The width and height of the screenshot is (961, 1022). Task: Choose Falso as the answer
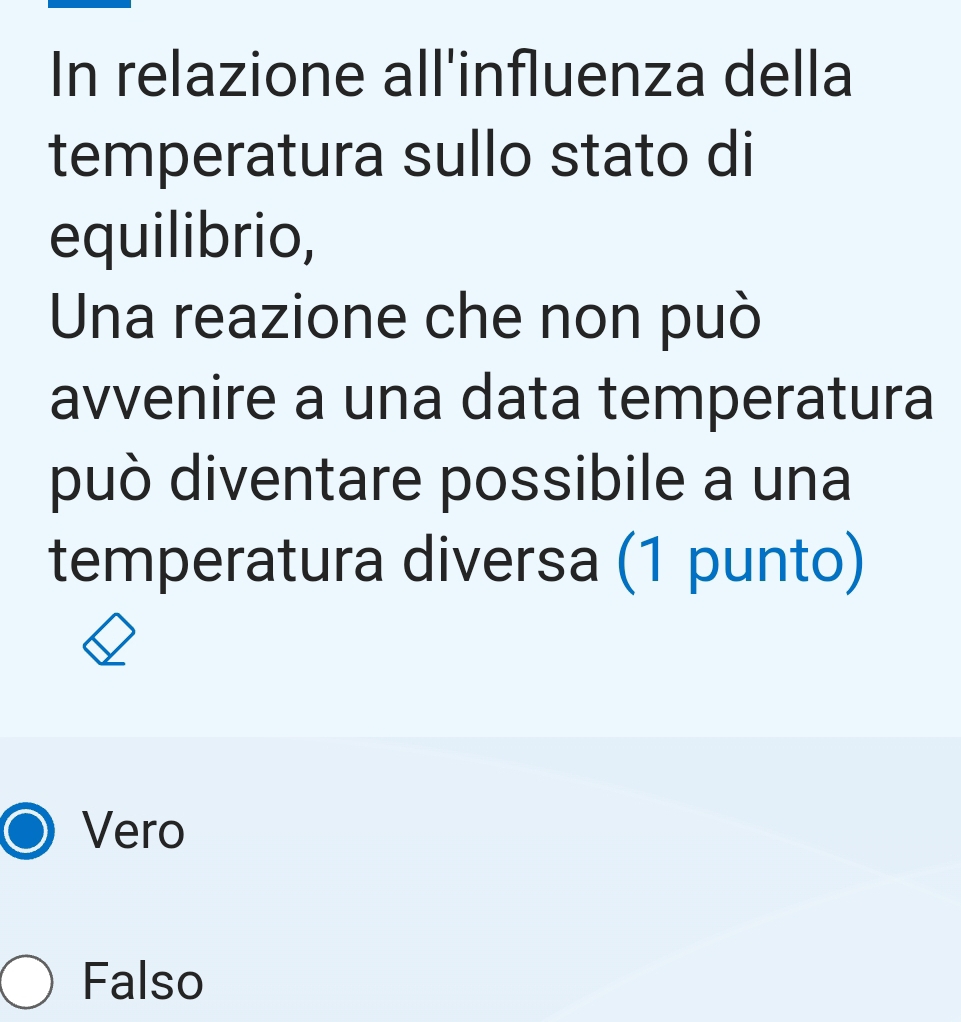pos(26,981)
